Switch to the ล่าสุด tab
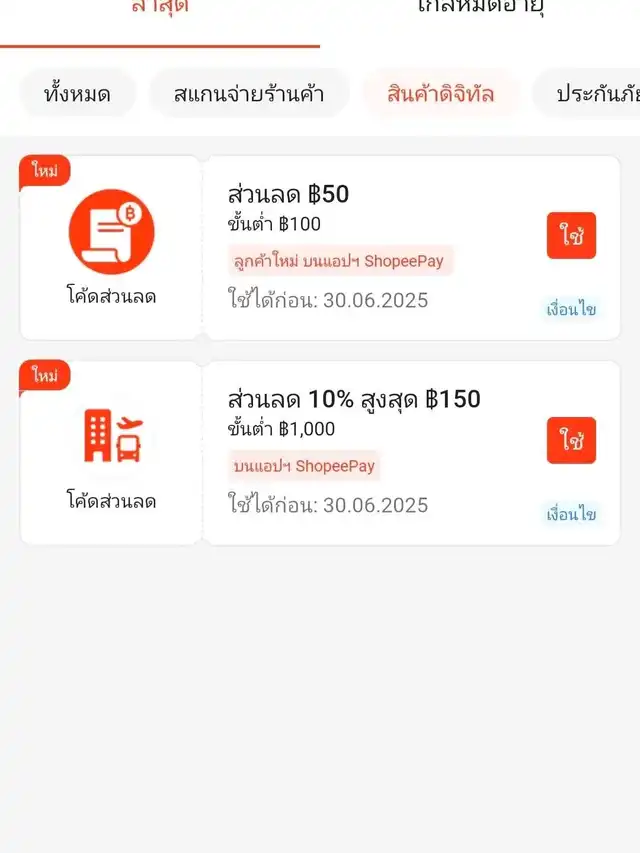 [160, 10]
